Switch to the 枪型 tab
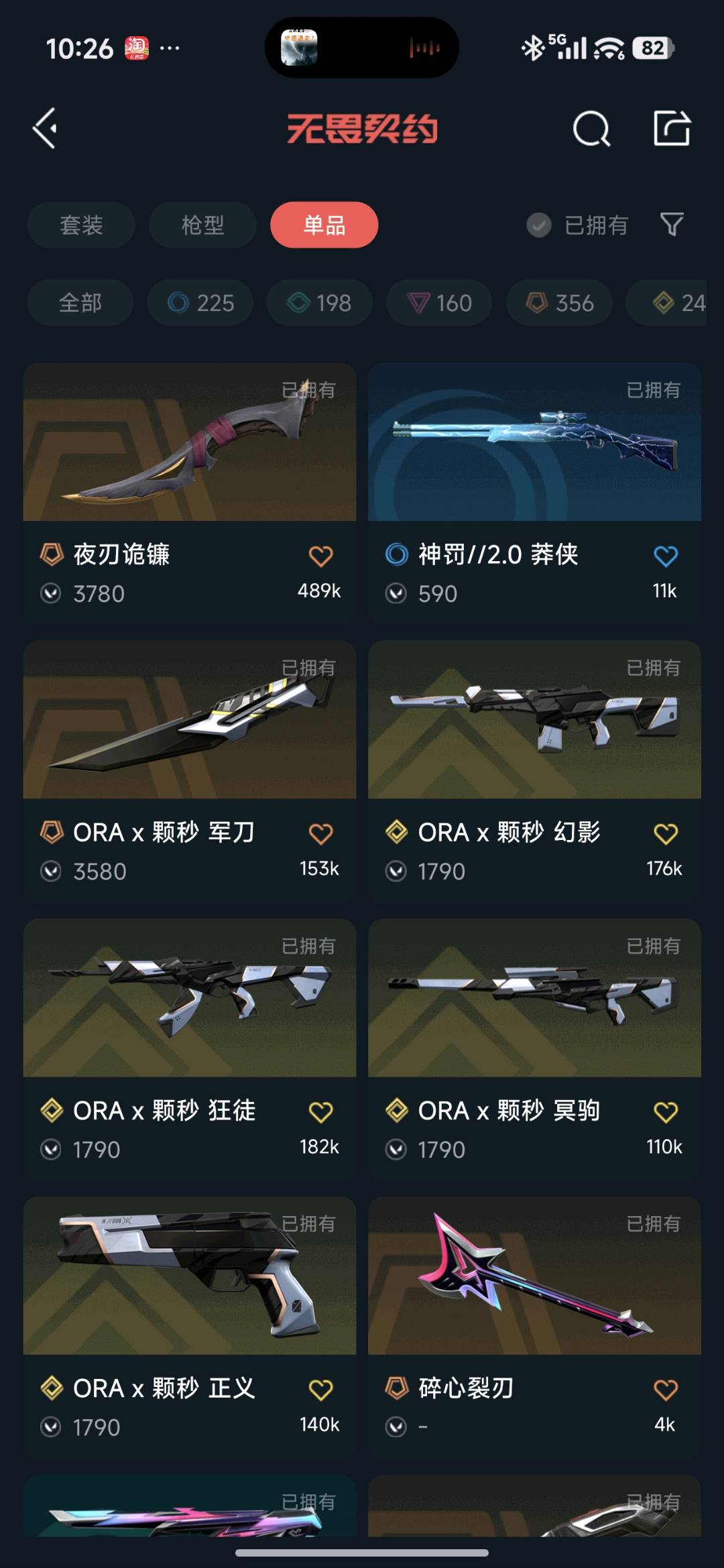Viewport: 724px width, 1568px height. [202, 225]
